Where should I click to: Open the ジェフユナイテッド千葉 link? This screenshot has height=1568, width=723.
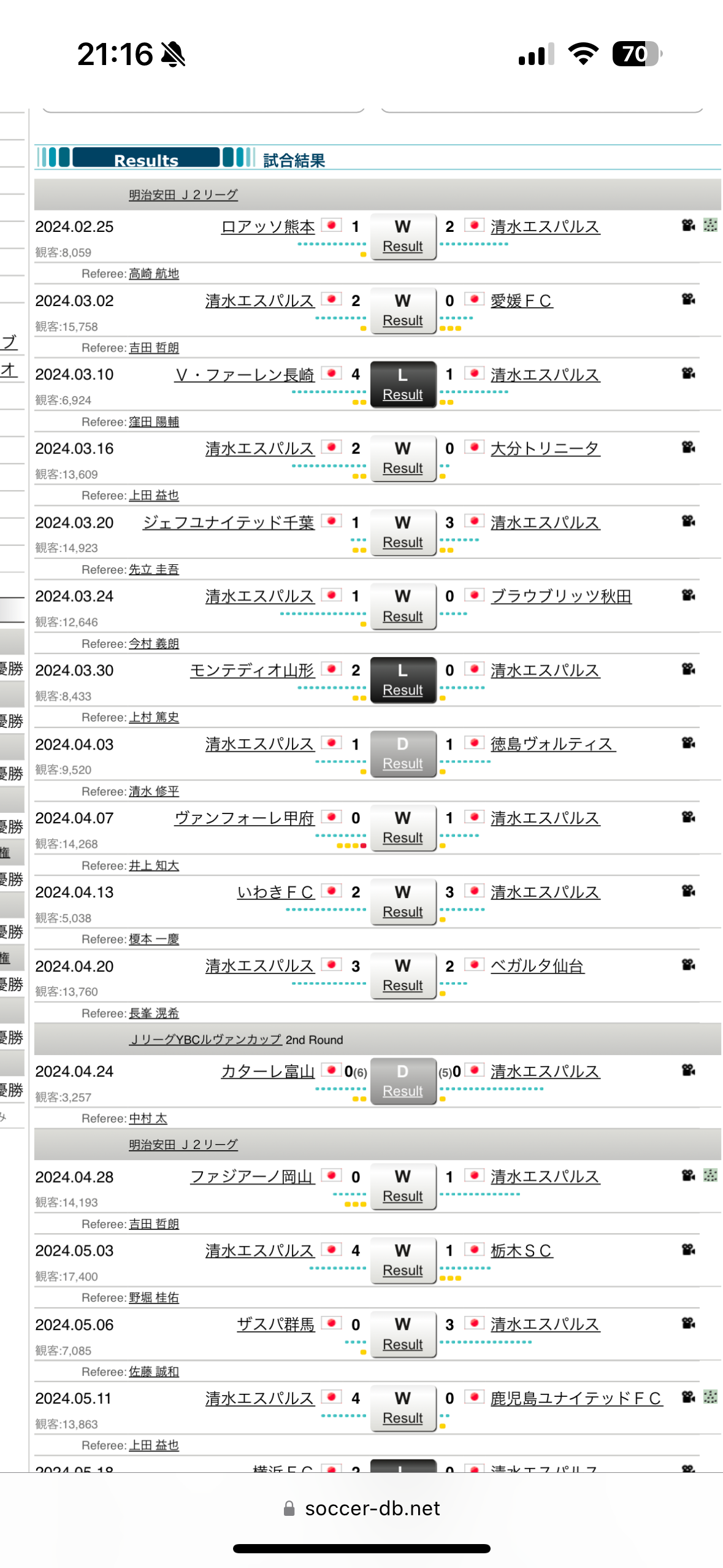pos(229,523)
